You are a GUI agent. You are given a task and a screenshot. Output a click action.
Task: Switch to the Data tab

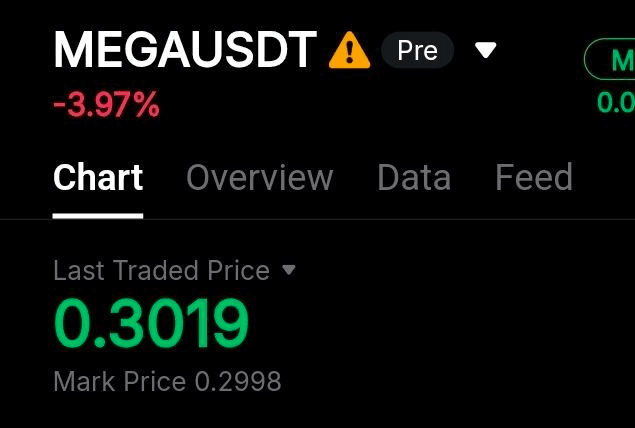414,178
